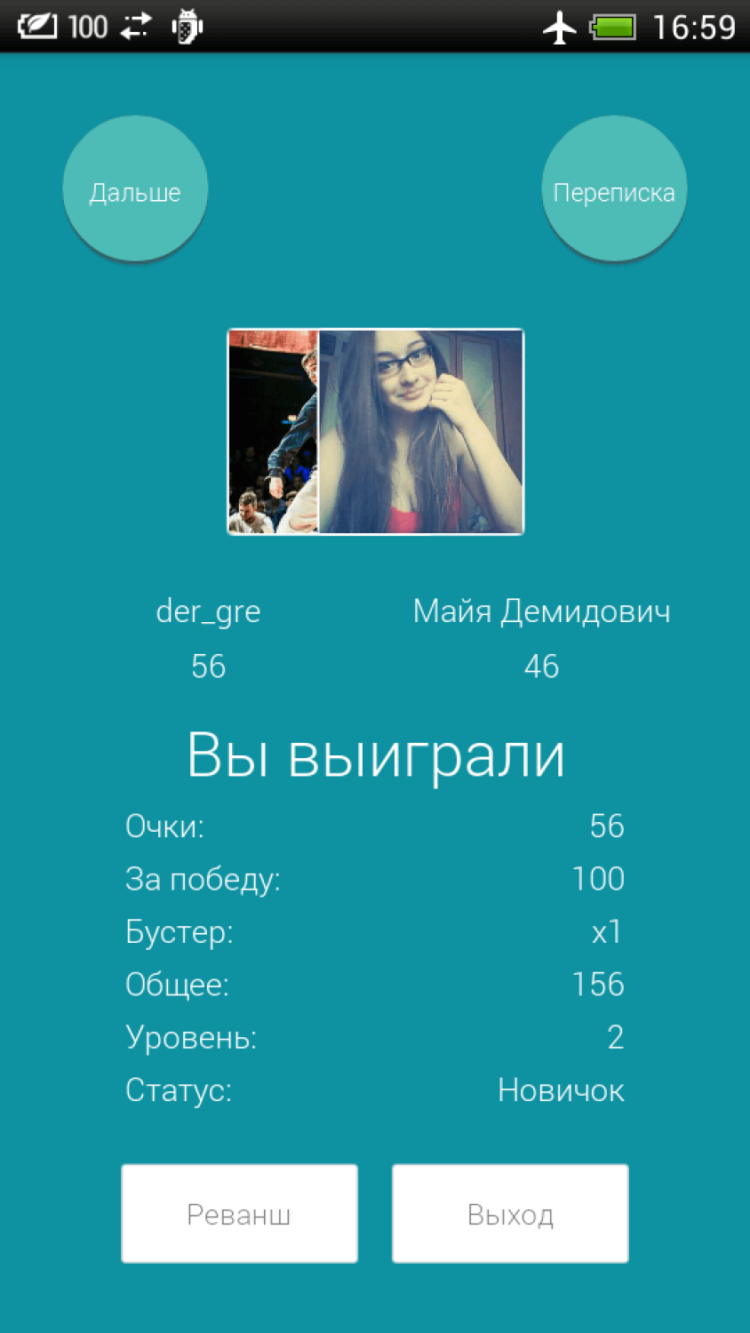Open Переписка chat button
Viewport: 750px width, 1333px height.
tap(614, 190)
